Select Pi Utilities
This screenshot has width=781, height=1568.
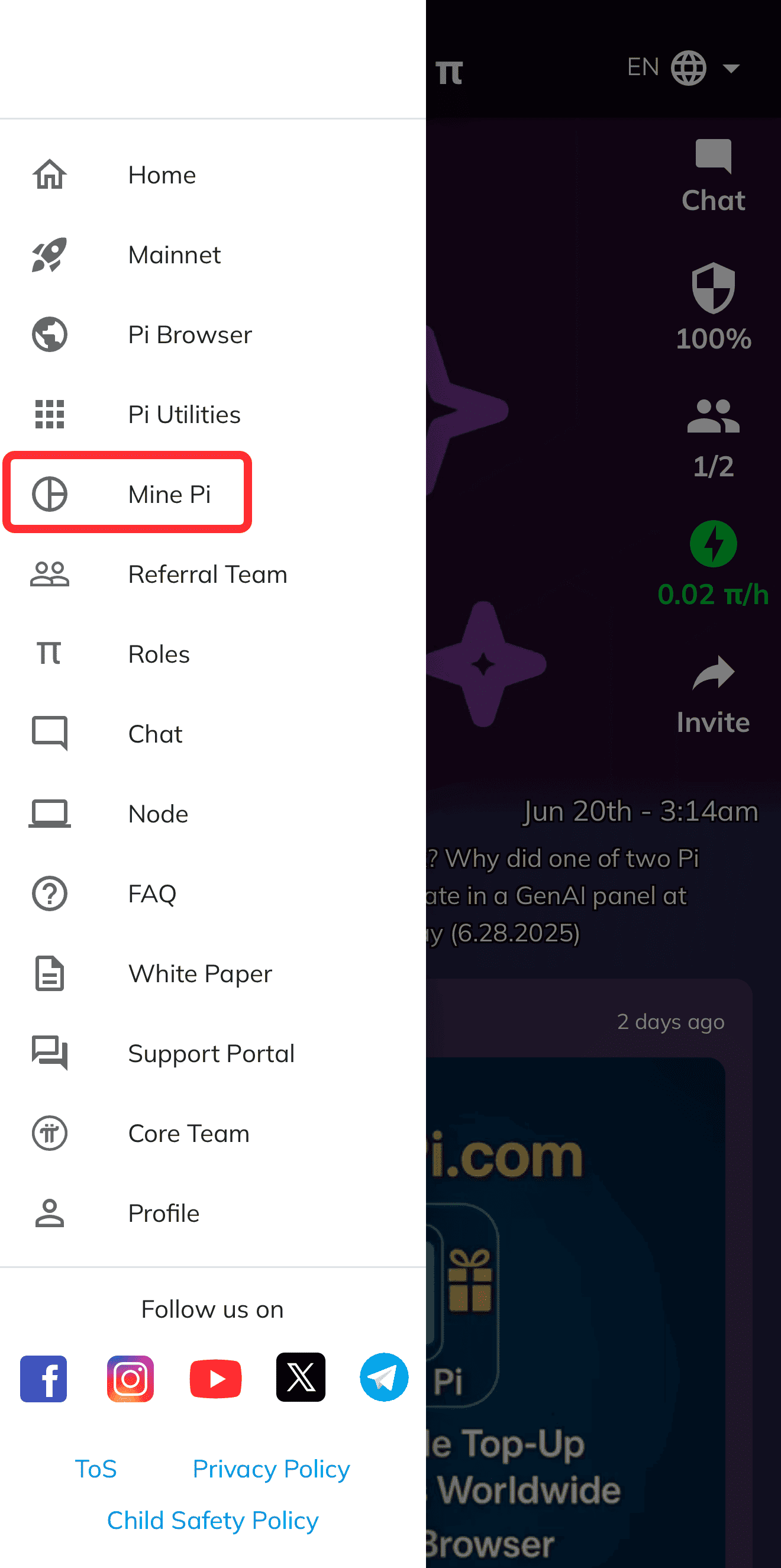184,415
